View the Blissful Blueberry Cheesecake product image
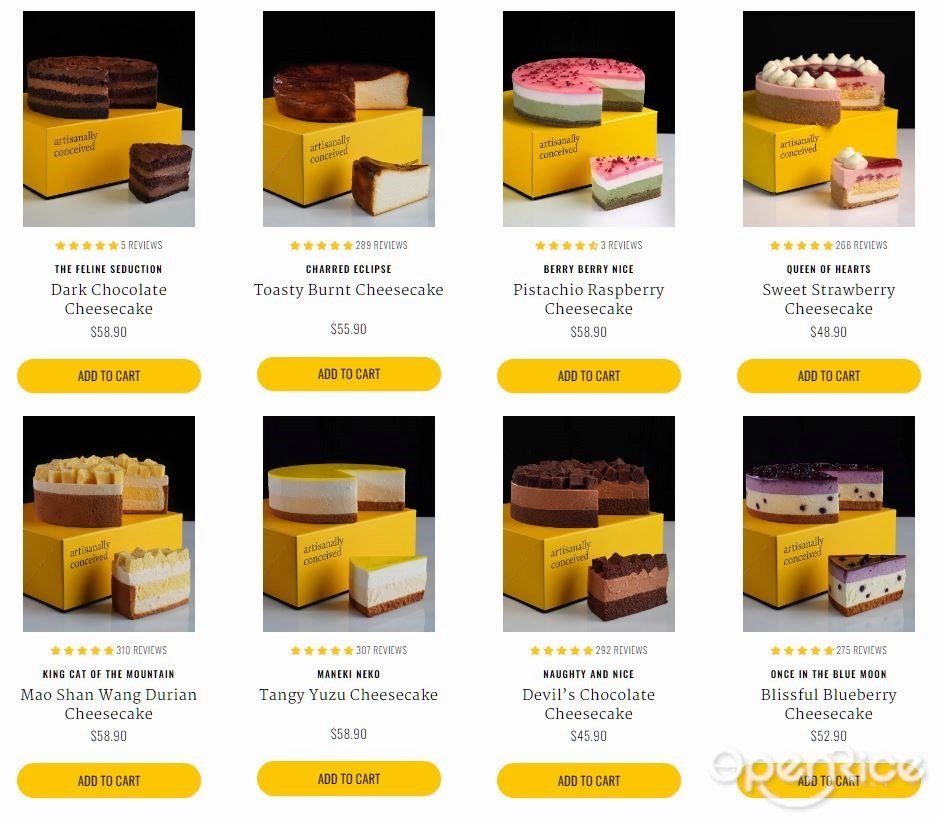938x818 pixels. [x=829, y=524]
